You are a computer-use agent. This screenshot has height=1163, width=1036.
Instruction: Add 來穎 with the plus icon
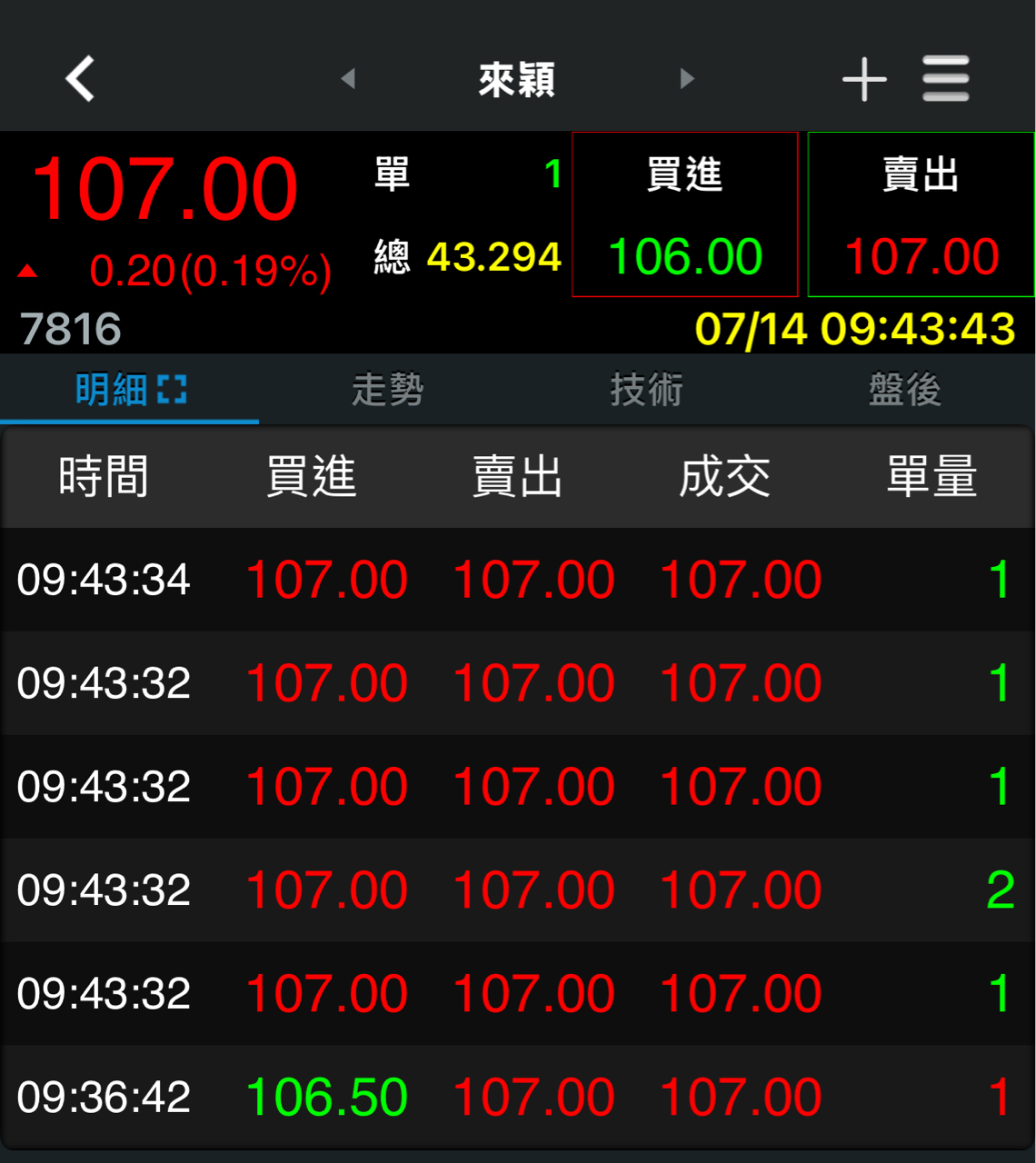coord(864,79)
